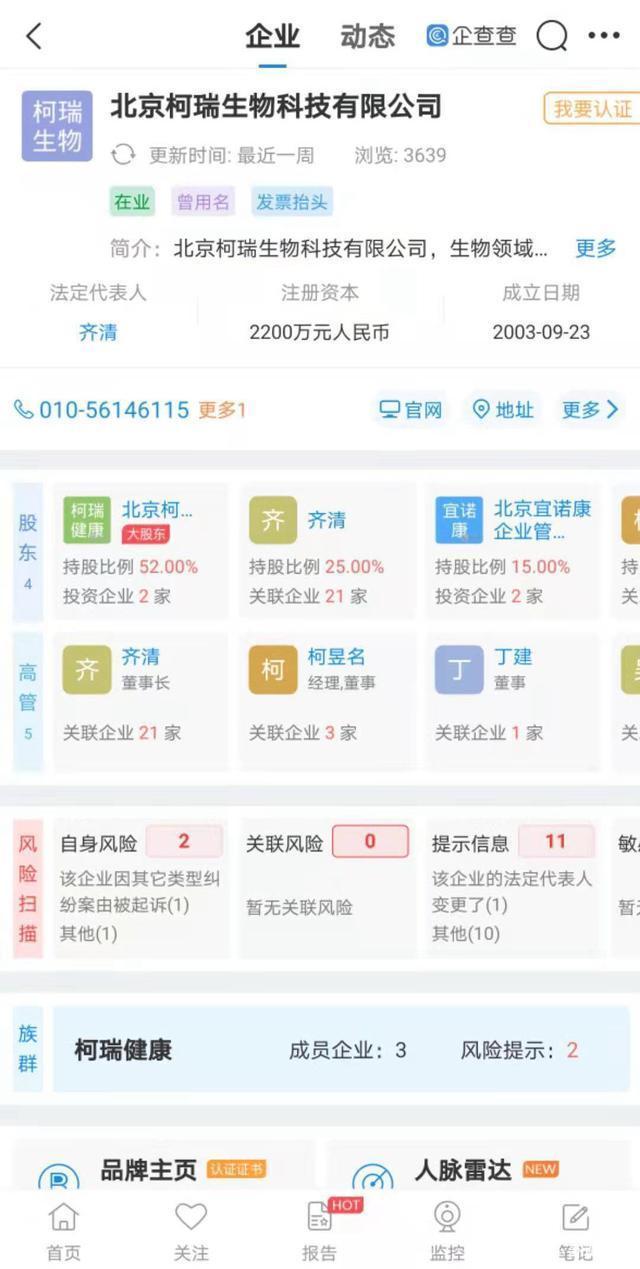
Task: Select the 曾用名 tag
Action: (x=203, y=202)
